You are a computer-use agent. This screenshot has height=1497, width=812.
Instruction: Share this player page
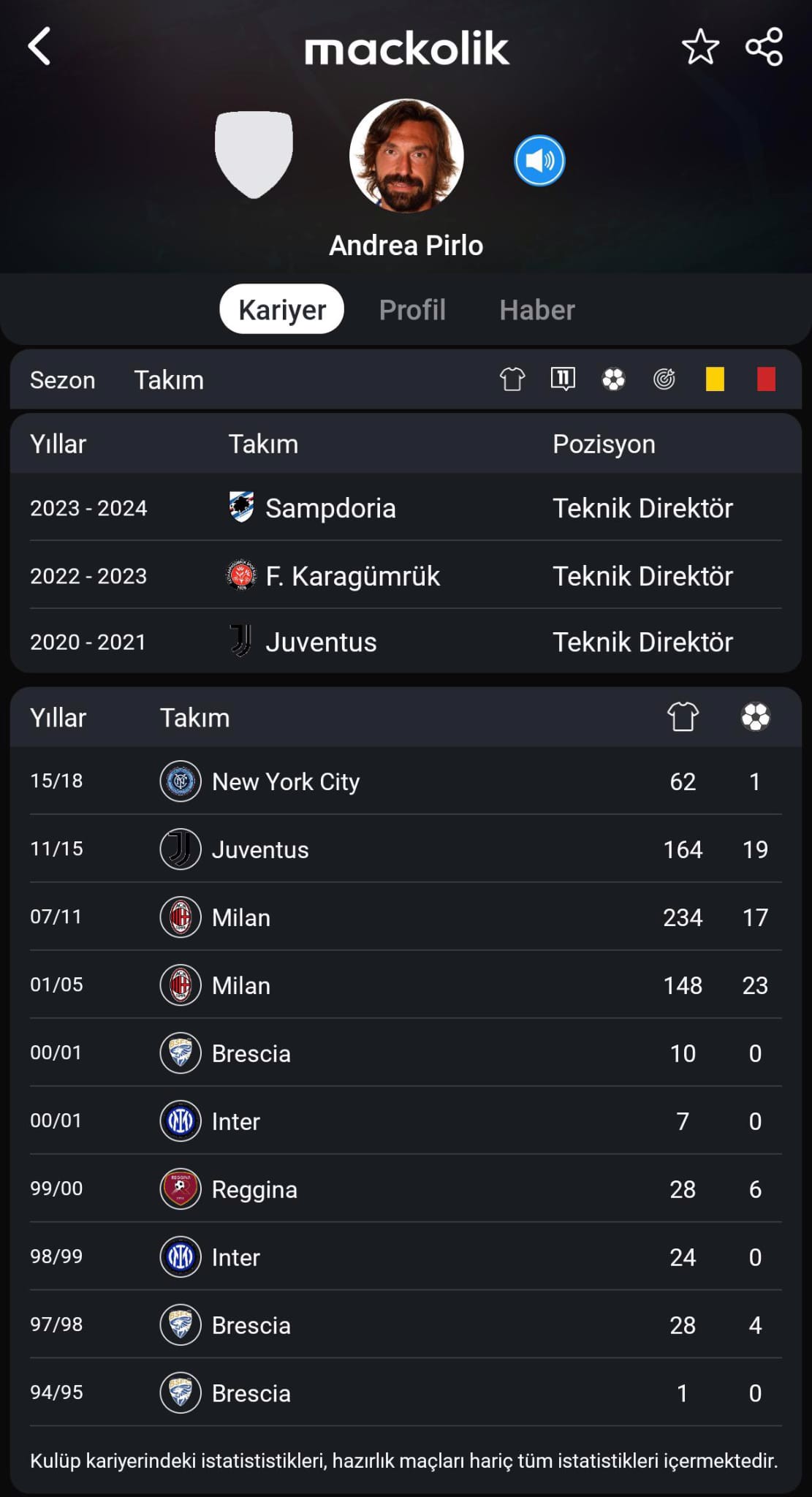click(x=764, y=47)
